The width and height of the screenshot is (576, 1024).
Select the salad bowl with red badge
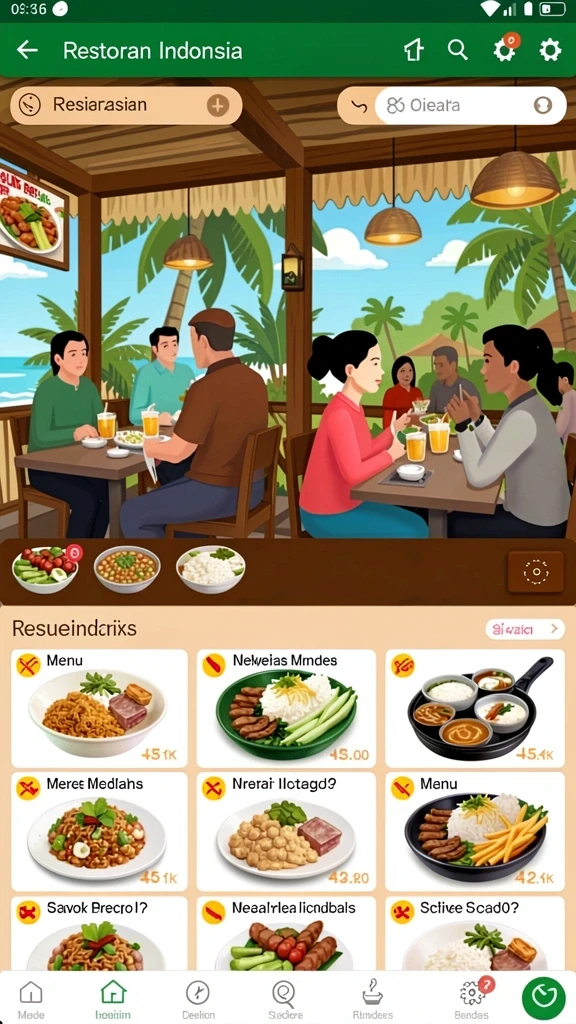[x=46, y=568]
